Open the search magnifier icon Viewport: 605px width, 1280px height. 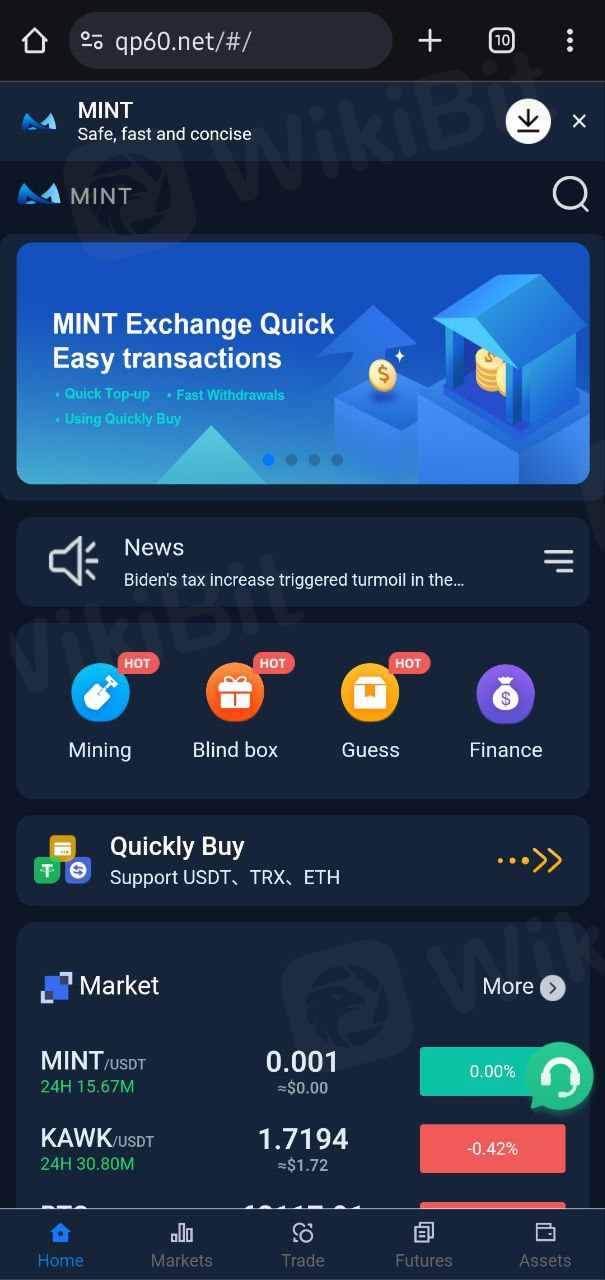tap(570, 194)
